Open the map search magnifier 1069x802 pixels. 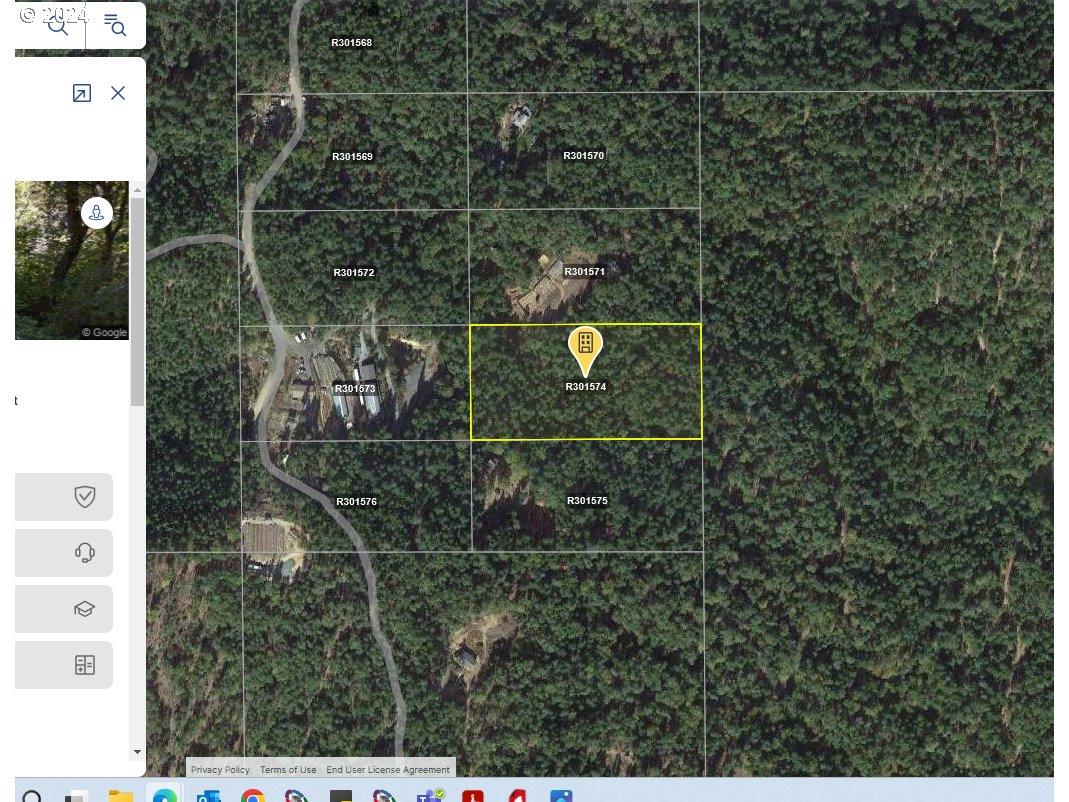(58, 26)
